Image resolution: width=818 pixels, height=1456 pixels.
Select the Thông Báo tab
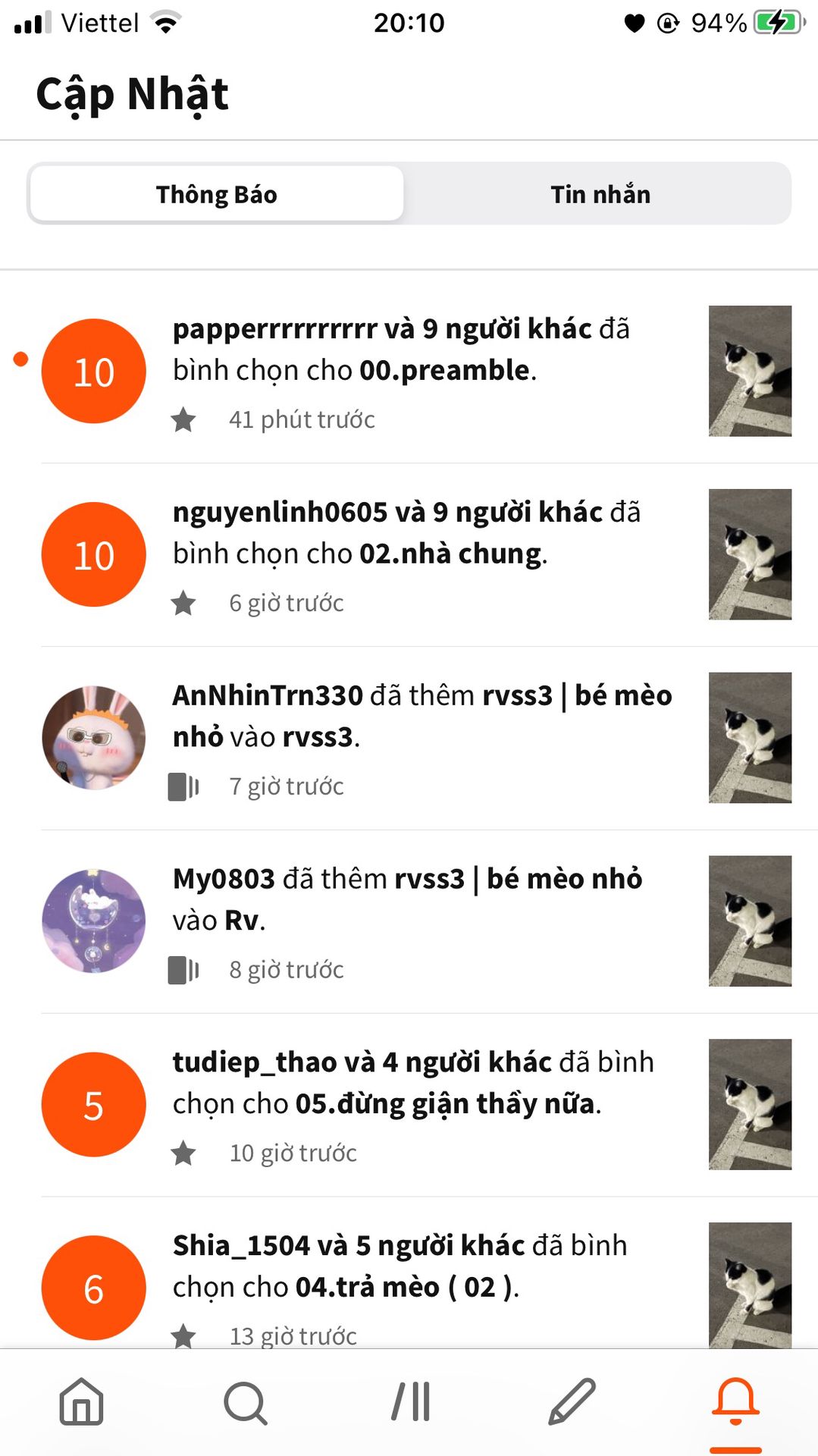point(217,194)
